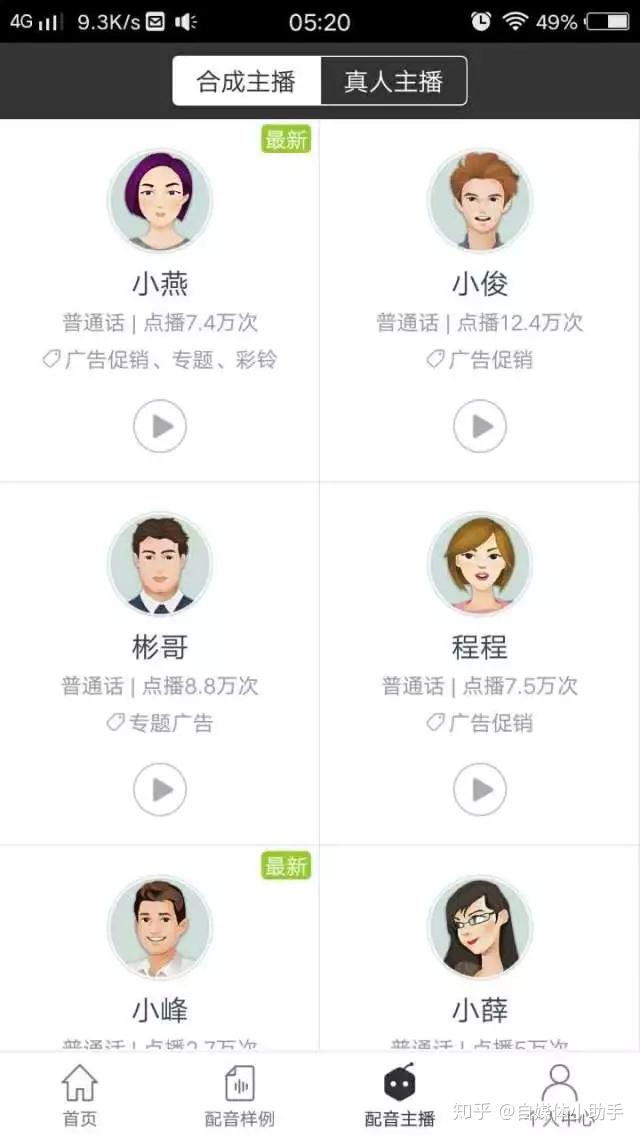This screenshot has width=640, height=1138.
Task: Open the 配音样例 tab
Action: pos(240,1095)
